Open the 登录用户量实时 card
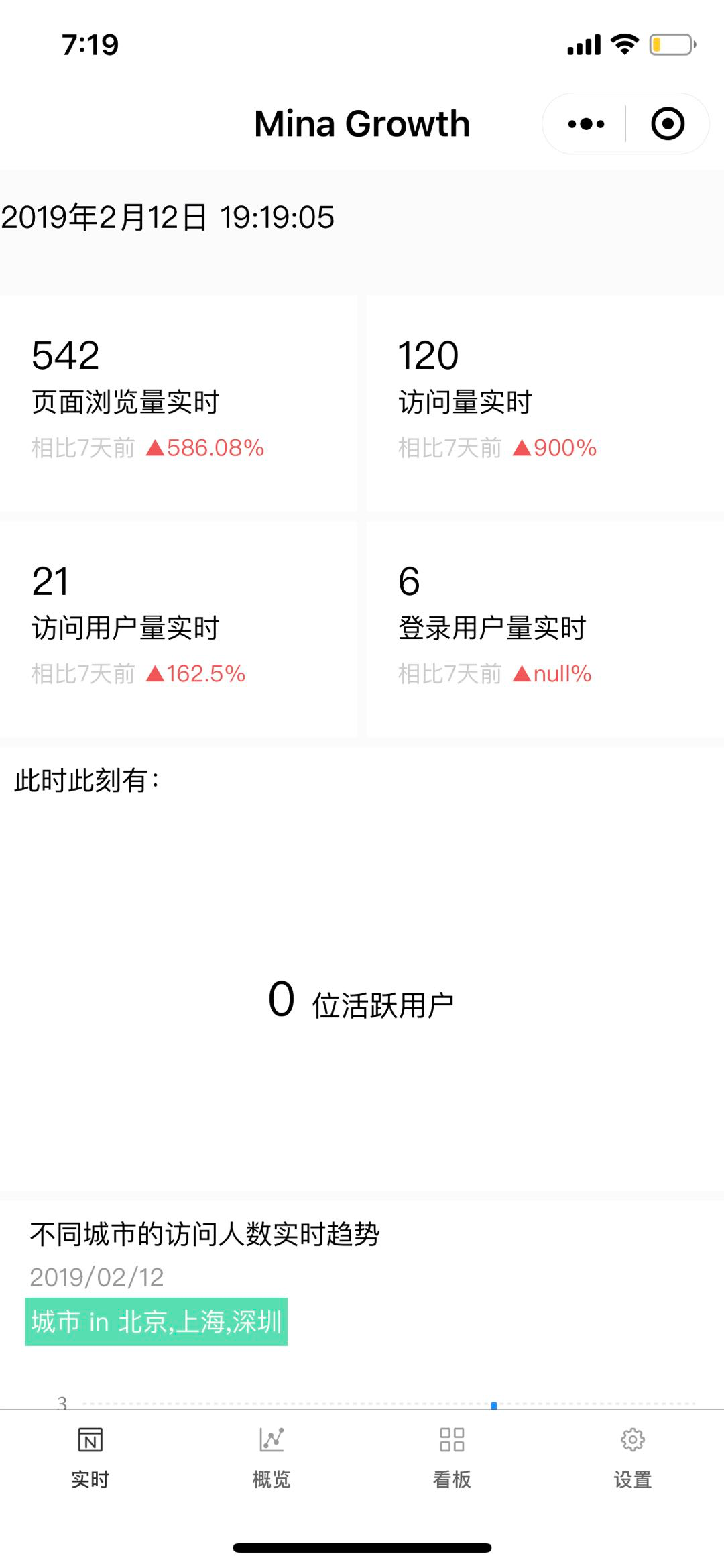Screen dimensions: 724x1568 544,628
